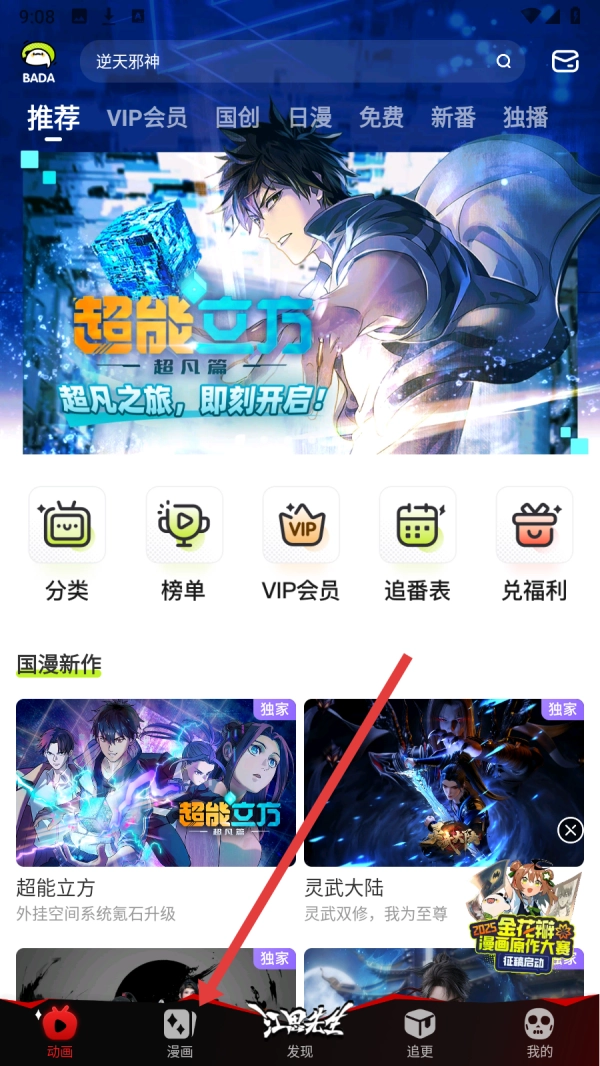Screen dimensions: 600x1066
Task: Open the 超能立方 超凡篇 banner
Action: tap(300, 300)
